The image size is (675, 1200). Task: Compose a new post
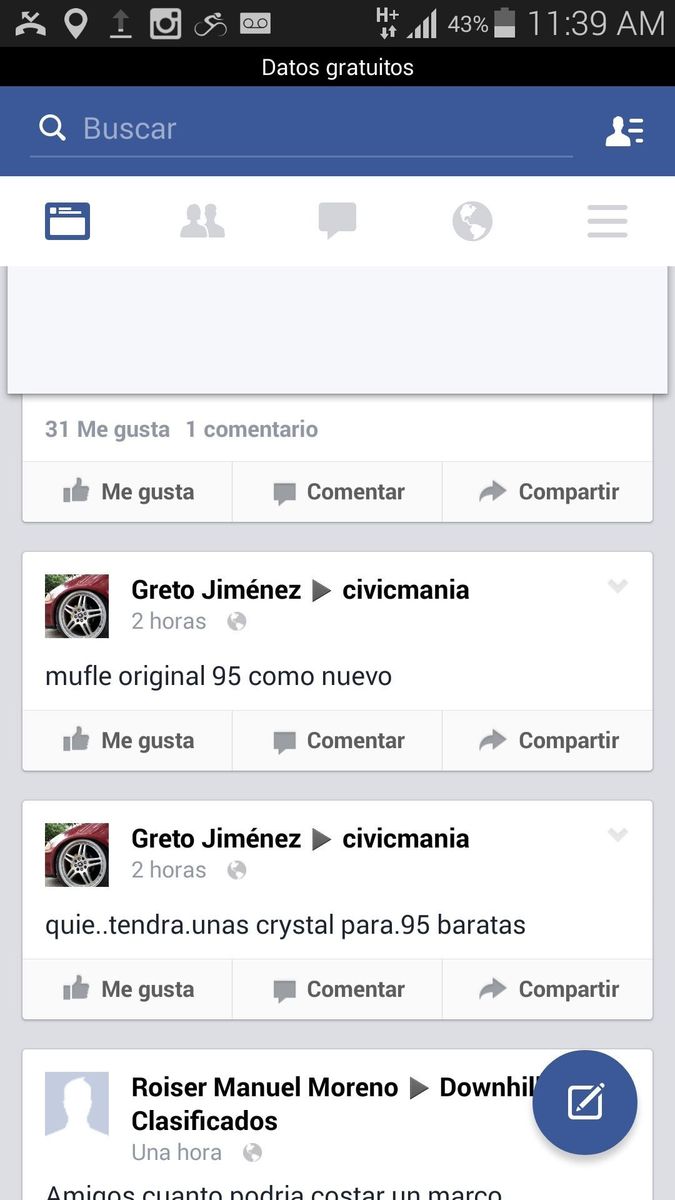click(585, 1102)
